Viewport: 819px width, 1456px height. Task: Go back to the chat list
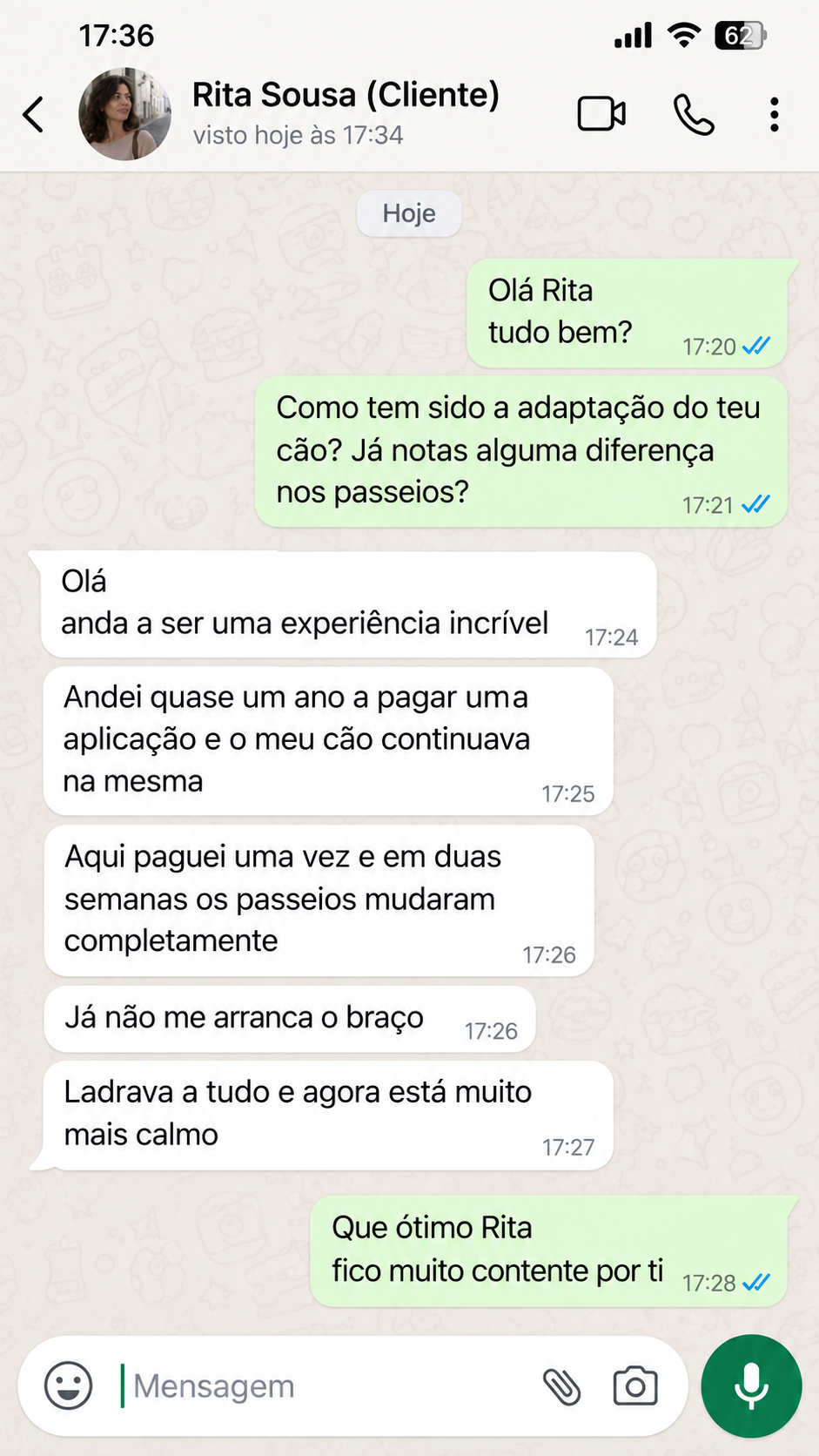click(33, 115)
